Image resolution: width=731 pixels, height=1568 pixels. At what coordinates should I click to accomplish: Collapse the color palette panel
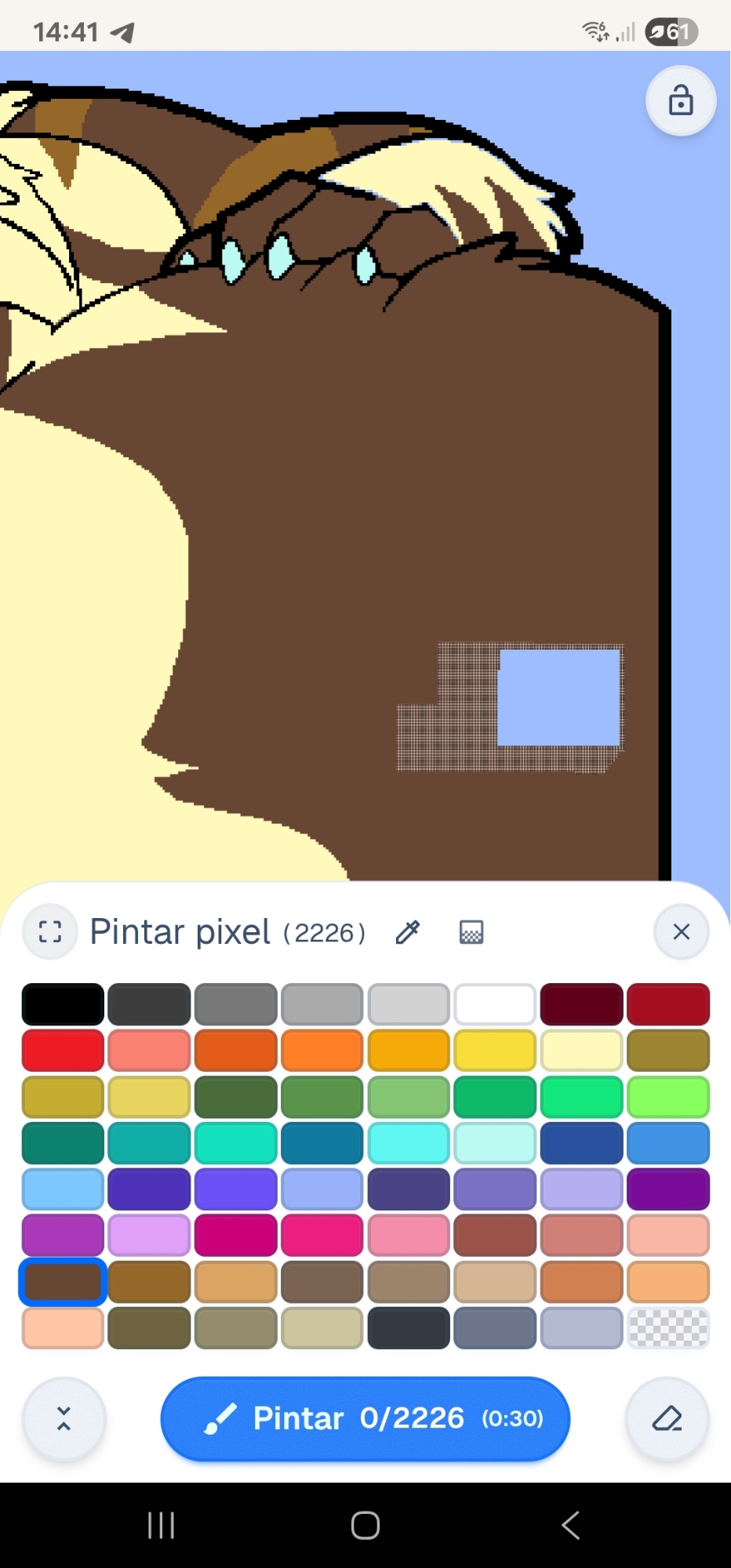(64, 1418)
